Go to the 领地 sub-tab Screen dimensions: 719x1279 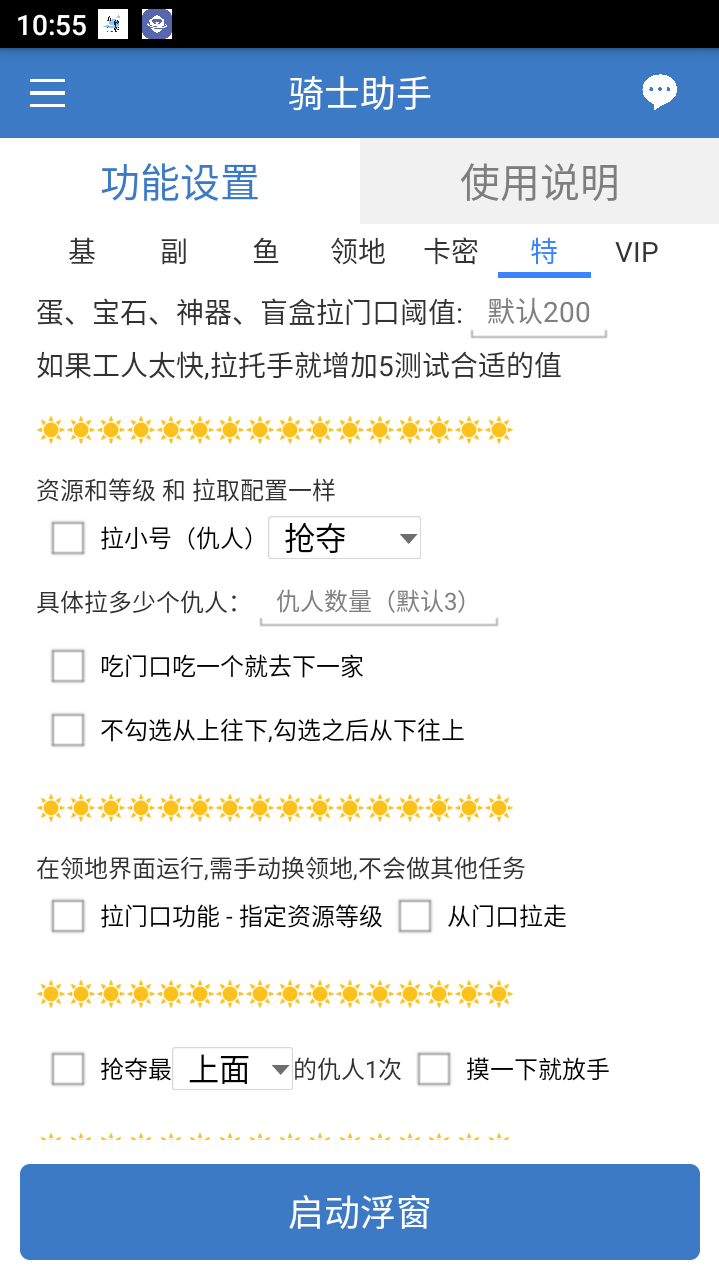358,252
